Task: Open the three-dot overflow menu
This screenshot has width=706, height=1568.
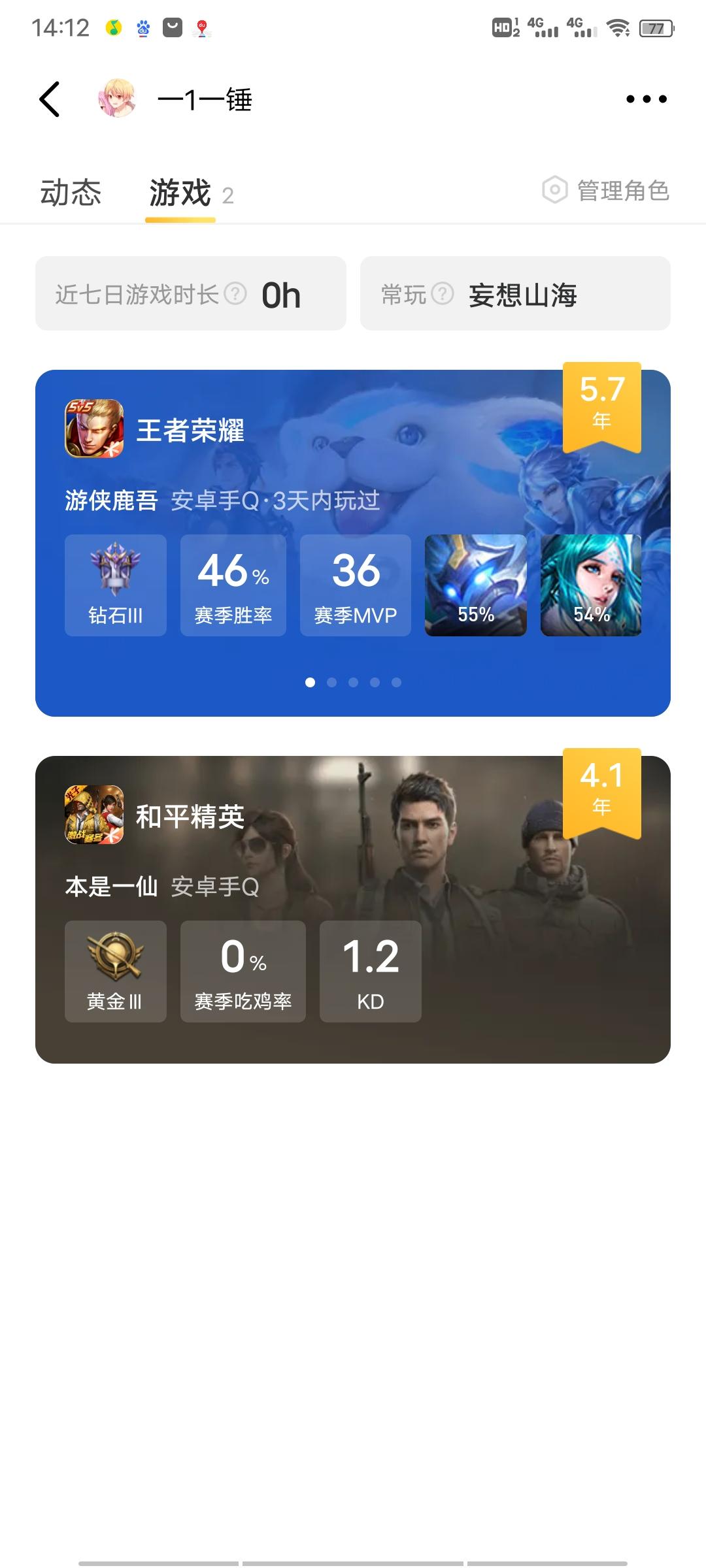Action: point(647,99)
